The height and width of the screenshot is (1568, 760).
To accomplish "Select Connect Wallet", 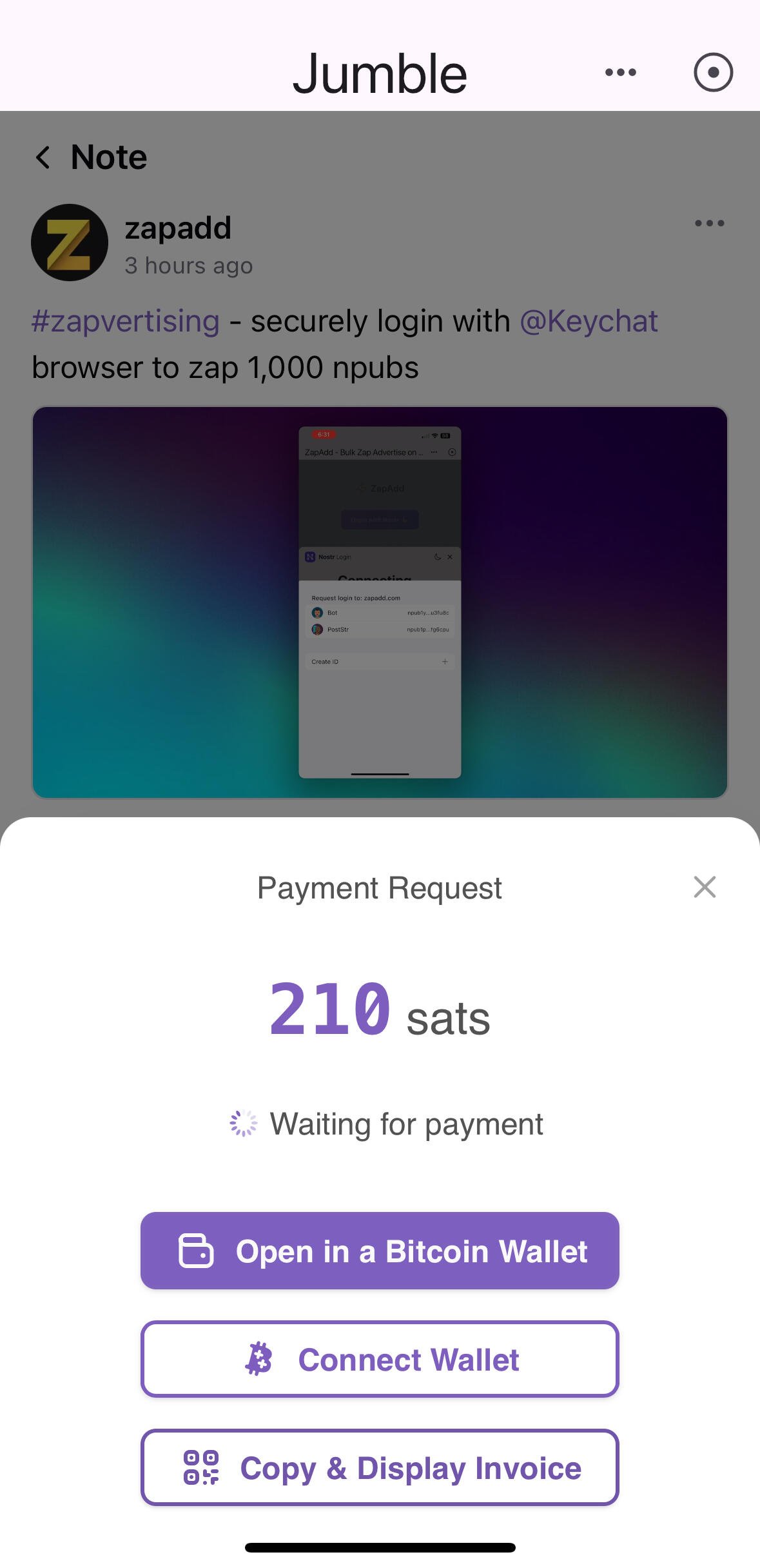I will pos(380,1359).
